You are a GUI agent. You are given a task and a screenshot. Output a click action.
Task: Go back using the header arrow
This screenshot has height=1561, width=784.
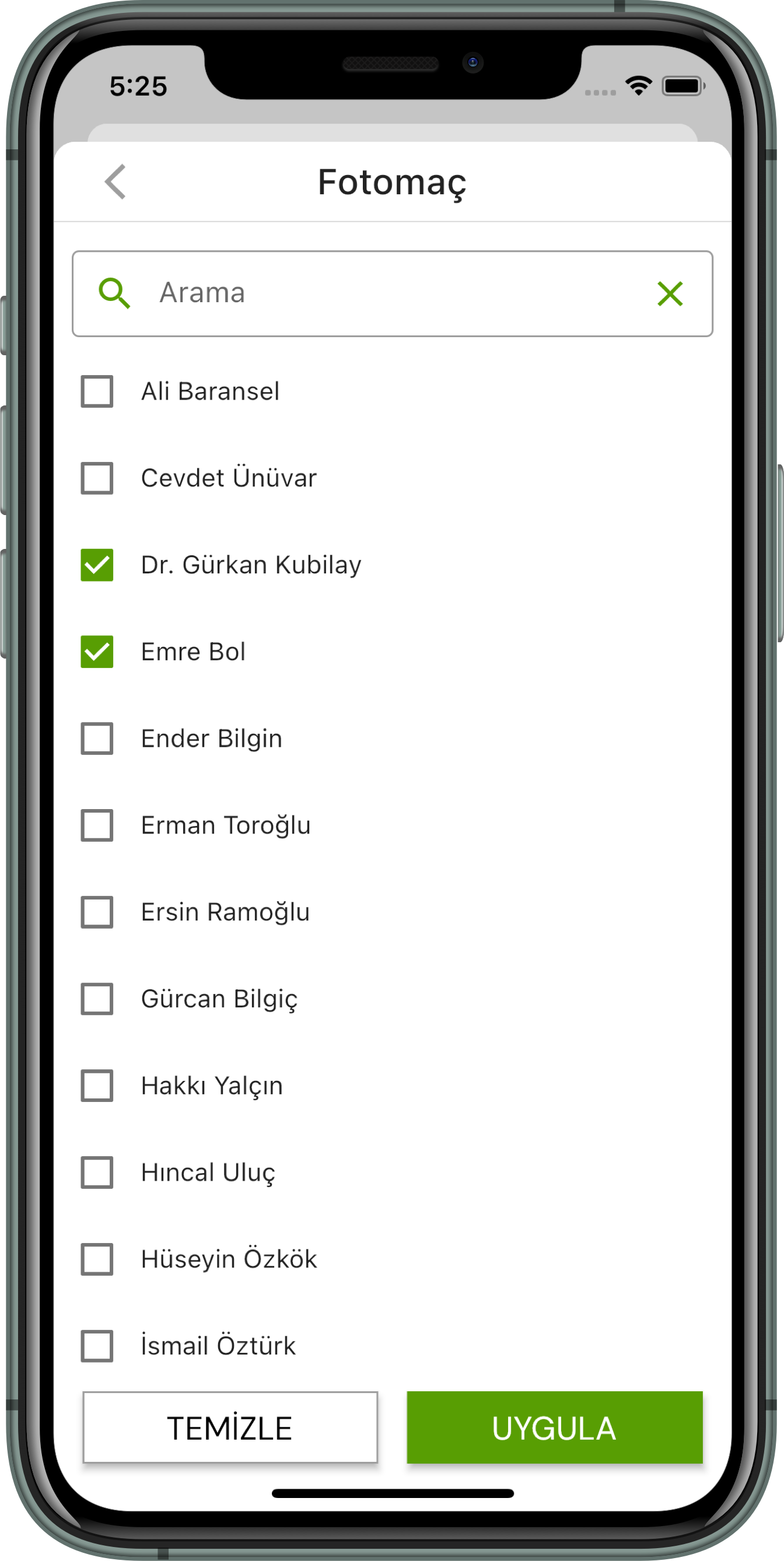[115, 182]
